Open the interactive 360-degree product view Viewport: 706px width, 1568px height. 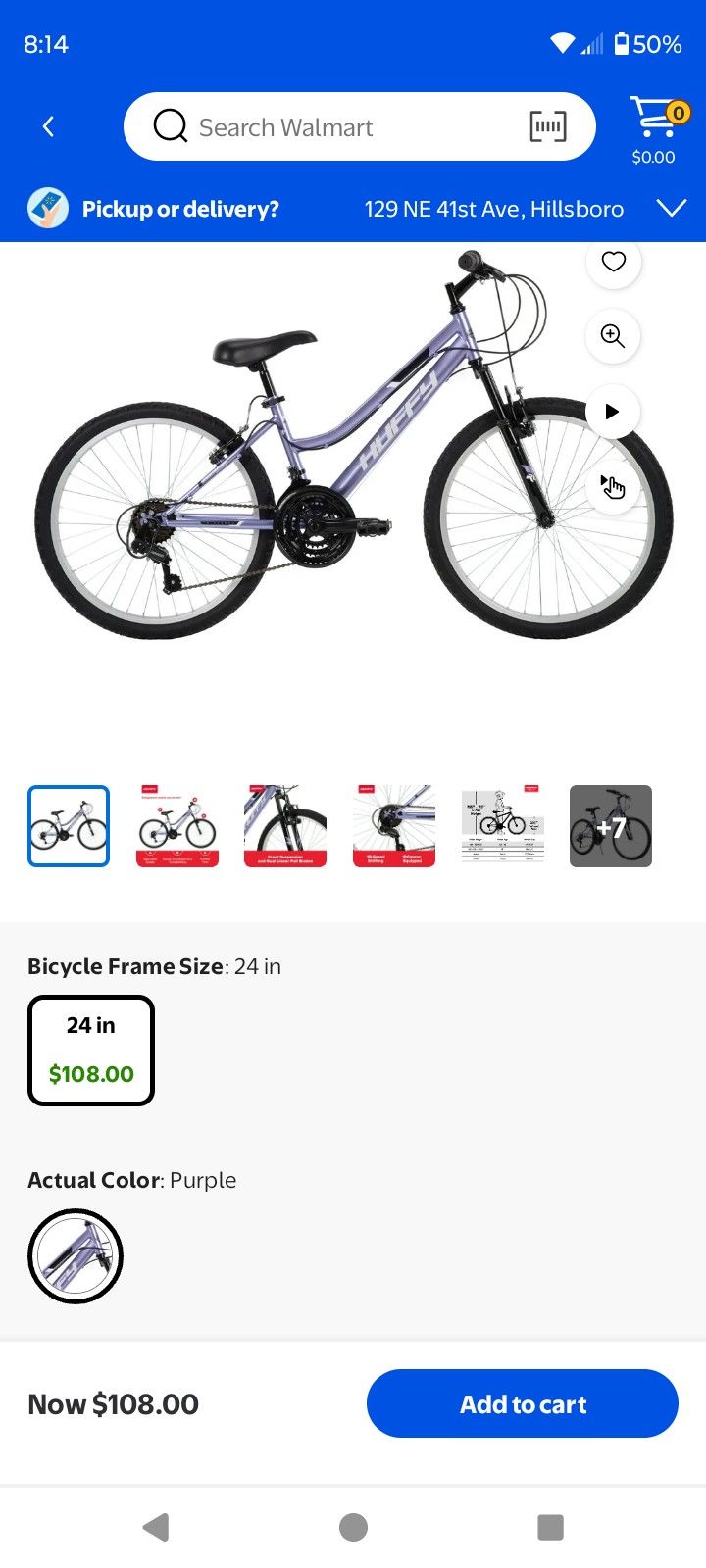pos(612,485)
